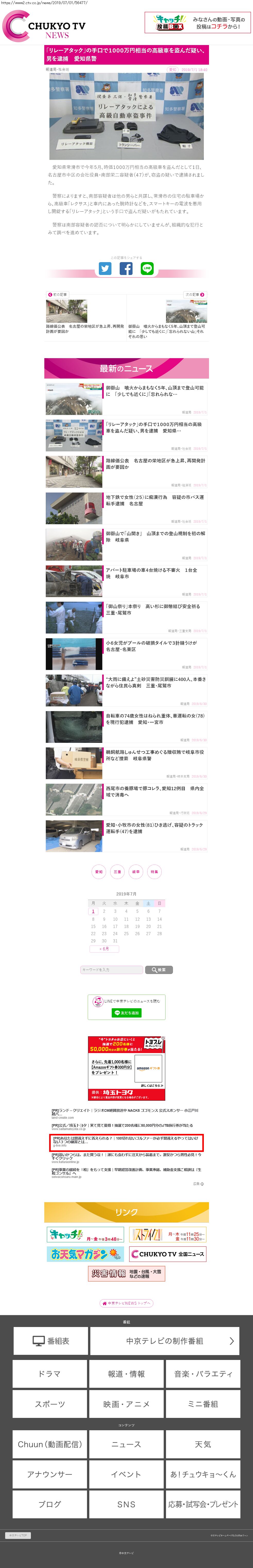Tap the LINE 友だち追加 button
This screenshot has width=253, height=1568.
click(x=127, y=1013)
